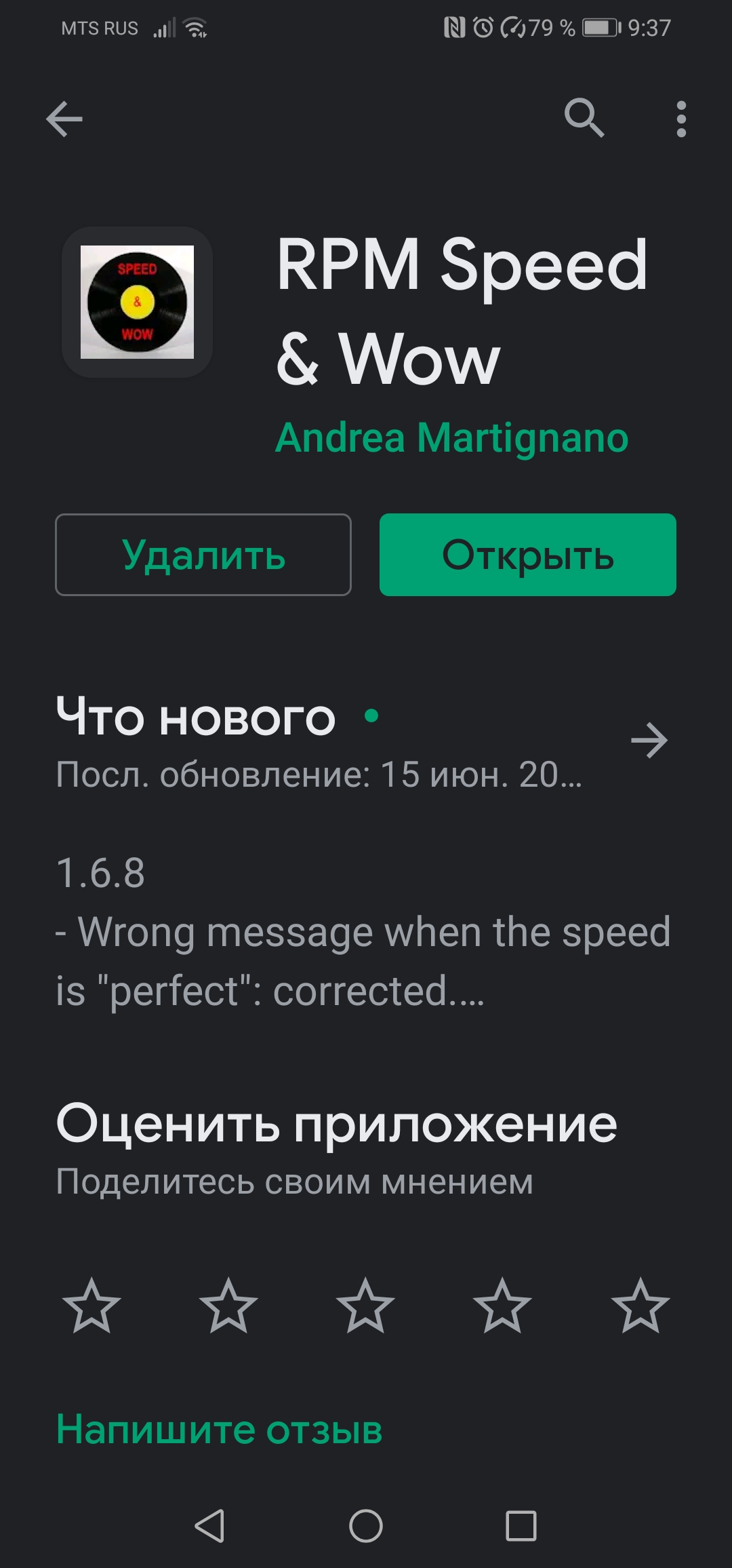Screen dimensions: 732x1568
Task: Go back using the top arrow
Action: pos(64,119)
